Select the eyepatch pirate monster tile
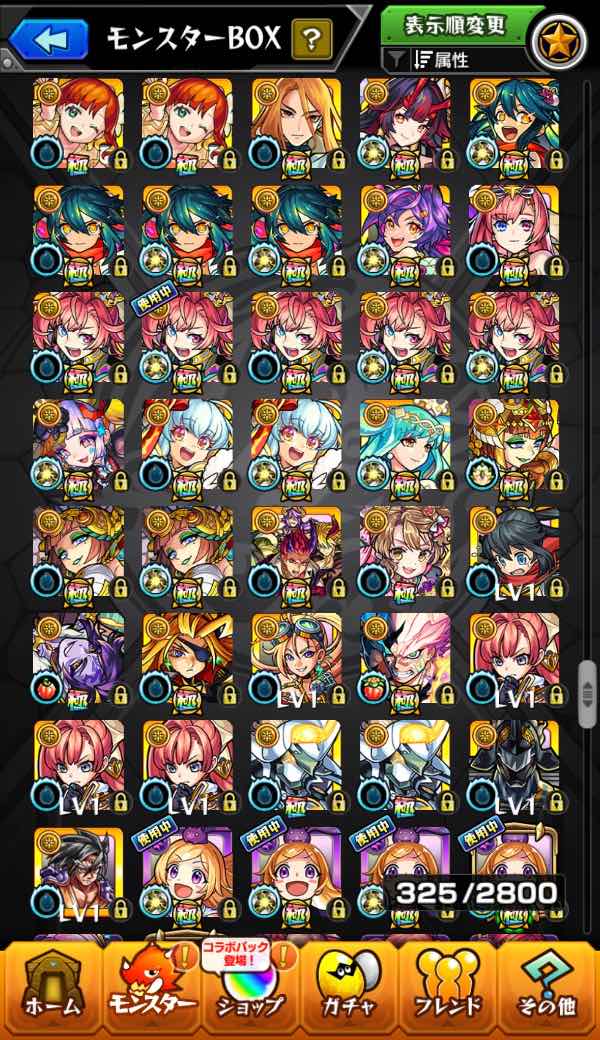The height and width of the screenshot is (1040, 600). point(188,660)
